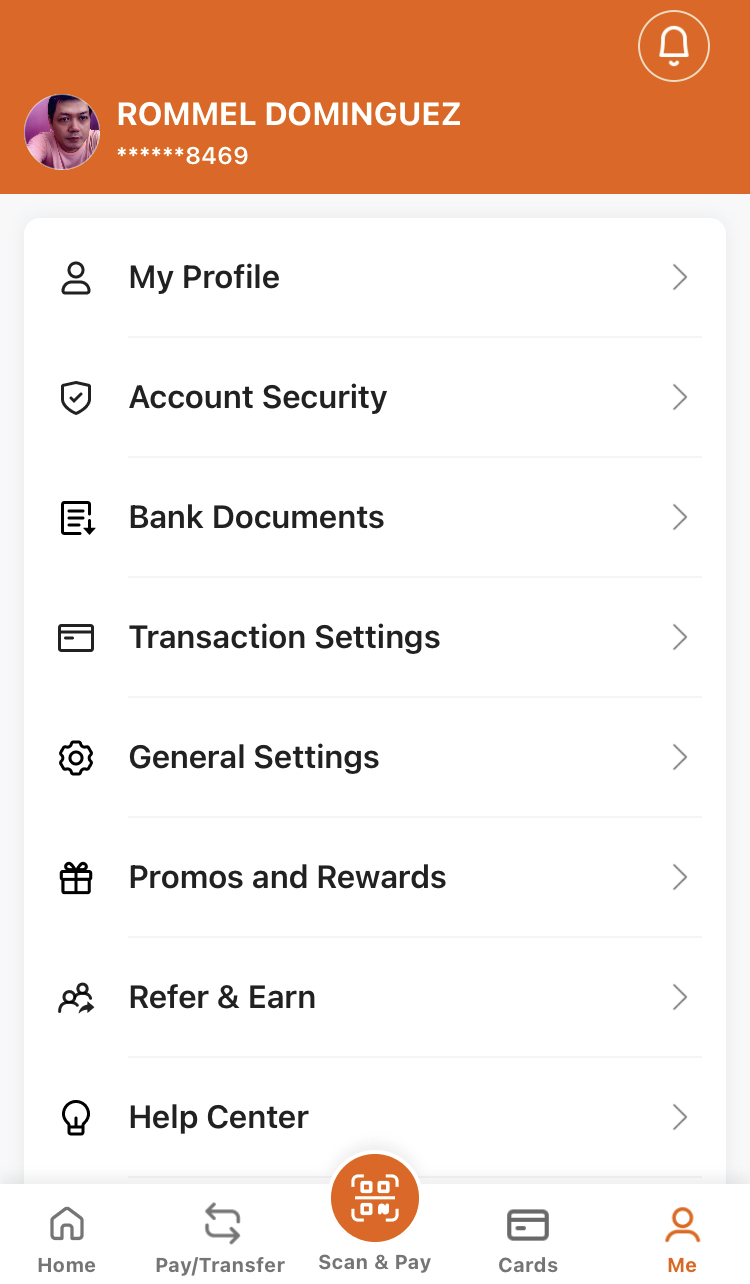Check Promos and Rewards

(x=375, y=877)
